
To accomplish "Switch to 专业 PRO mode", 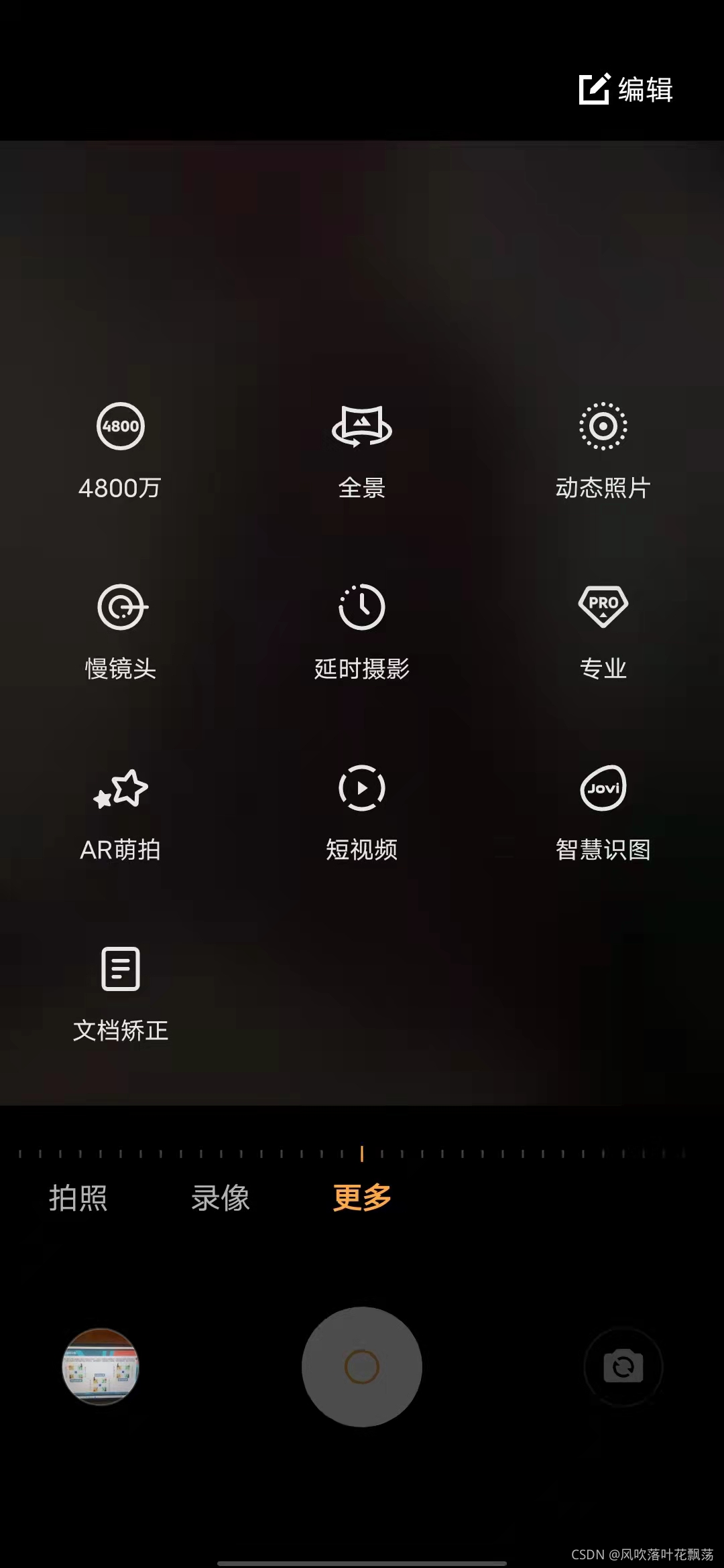I will 603,630.
